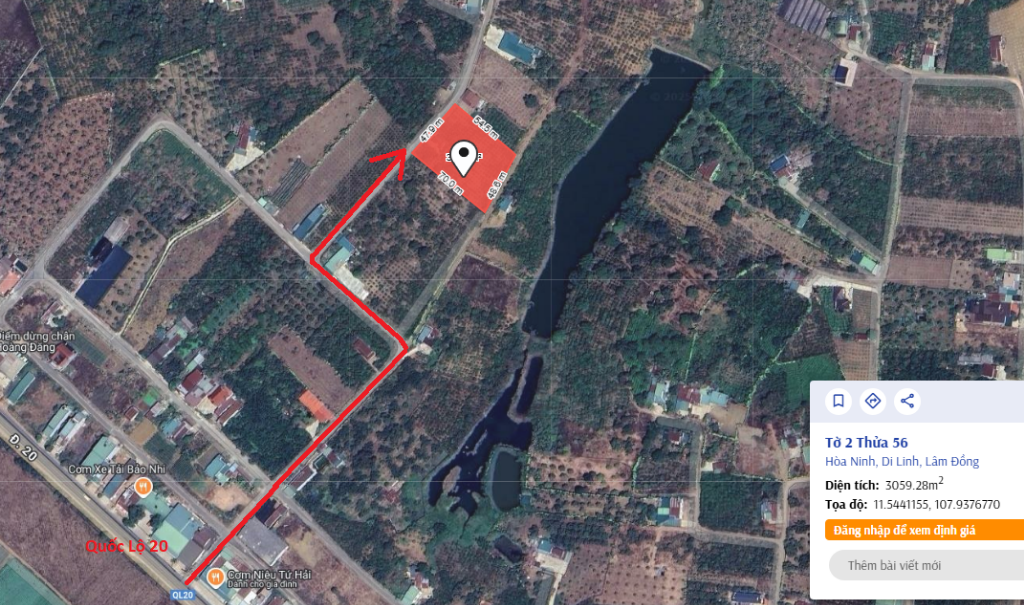Bookmark the Tờ 2 Thửa 56 parcel
Viewport: 1024px width, 605px height.
(x=838, y=401)
